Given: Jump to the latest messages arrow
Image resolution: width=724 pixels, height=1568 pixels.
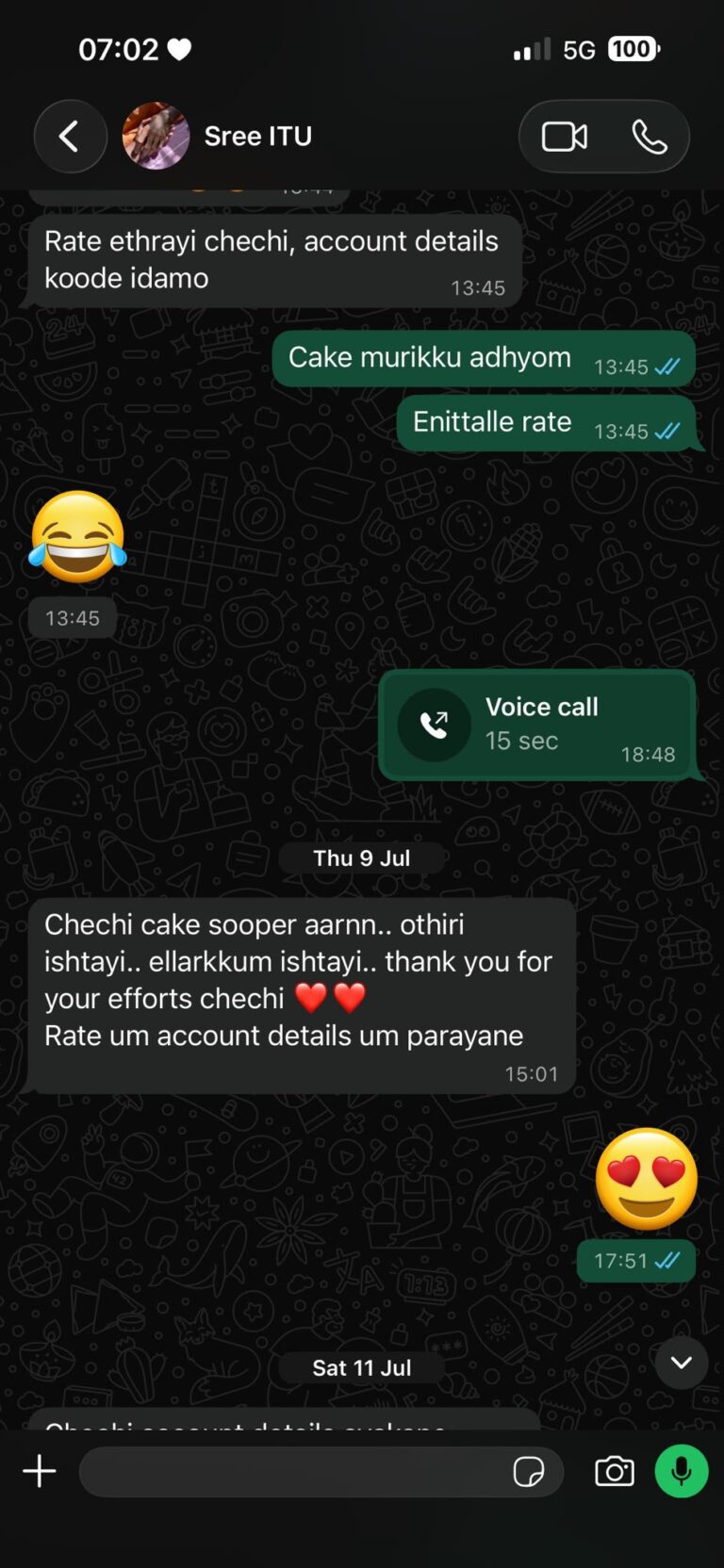Looking at the screenshot, I should click(x=681, y=1363).
